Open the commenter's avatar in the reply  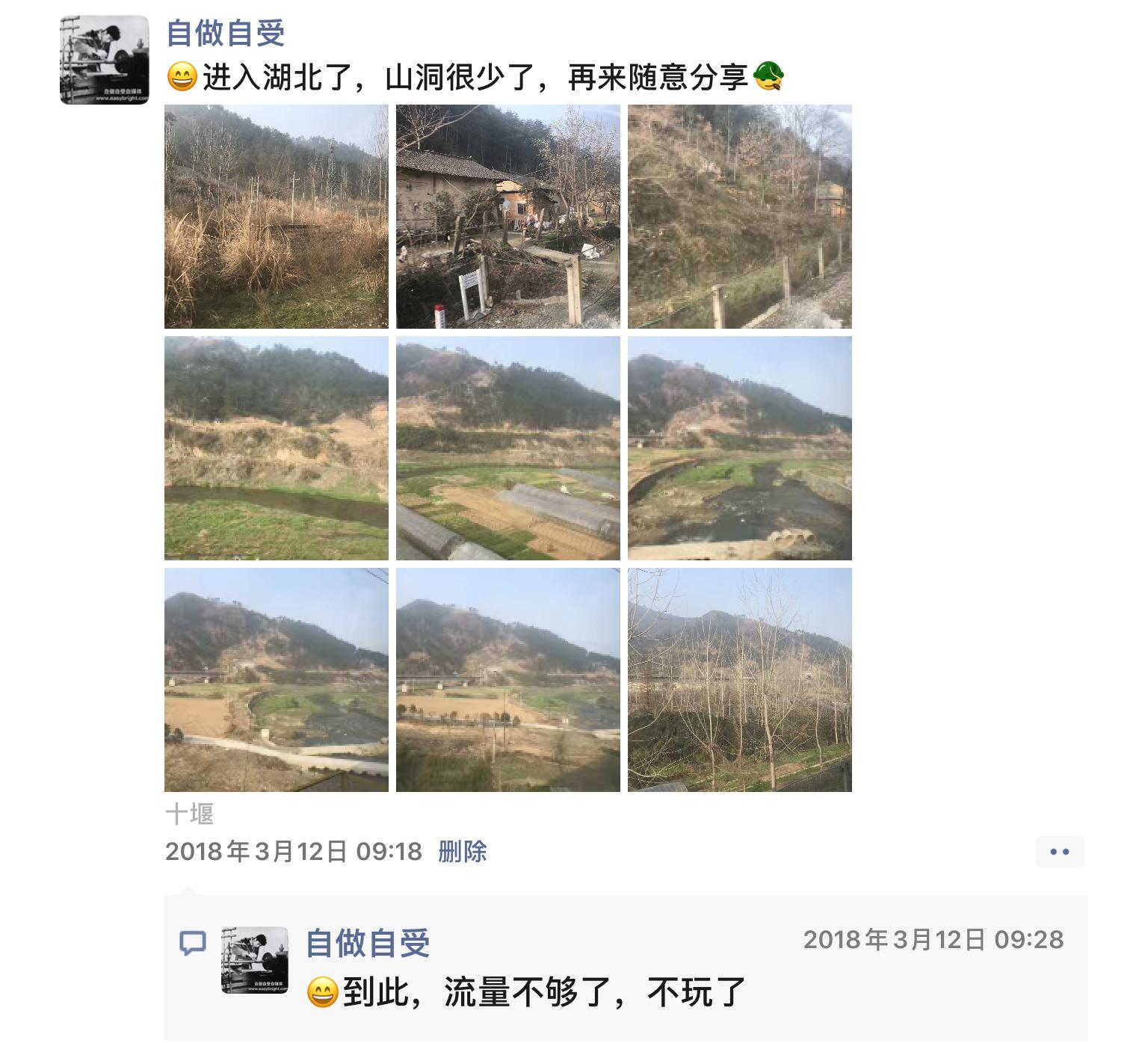[x=255, y=960]
